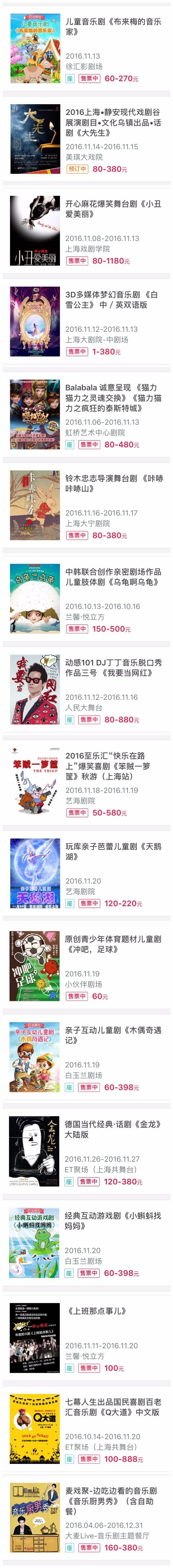This screenshot has height=1568, width=173.
Task: Open the Balabala 《猫力猫力之灵魂交换》 listing
Action: 113,397
